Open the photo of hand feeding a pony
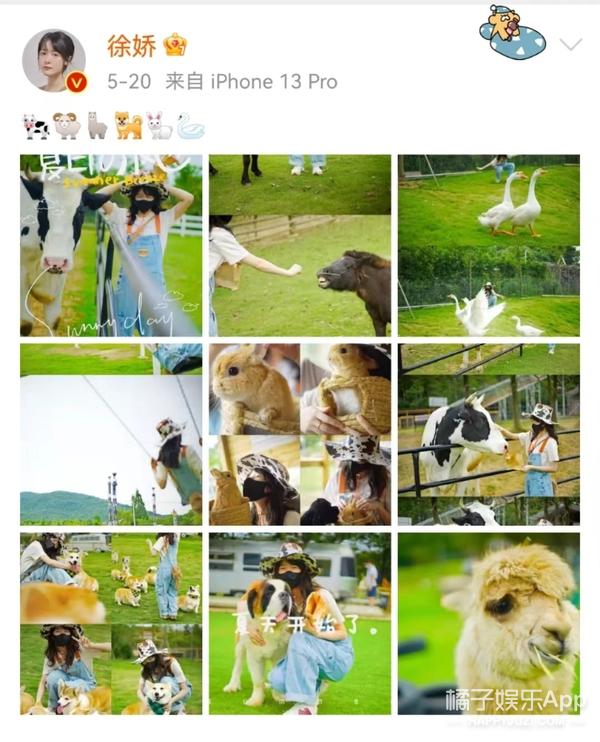This screenshot has width=600, height=742. [x=299, y=245]
